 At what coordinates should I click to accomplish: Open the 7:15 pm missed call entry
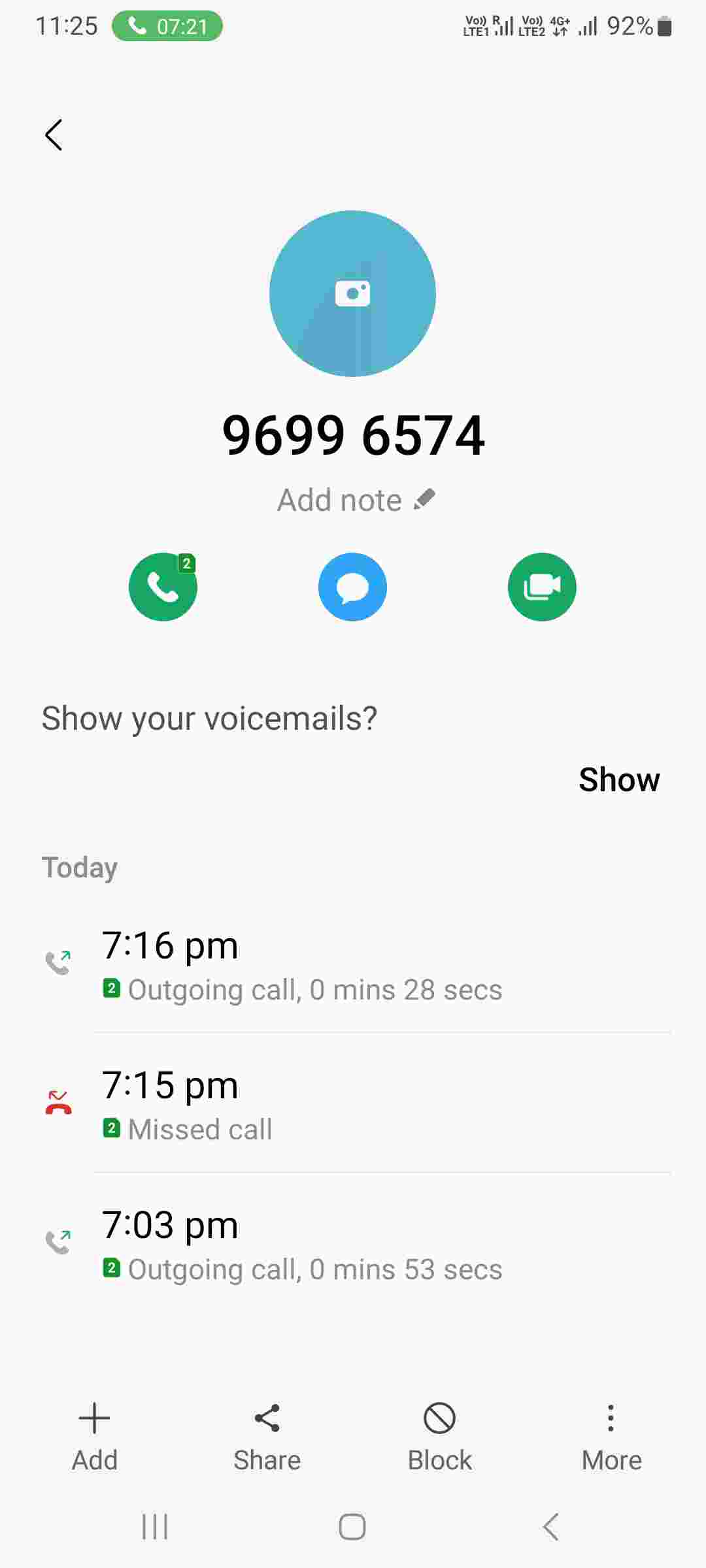pyautogui.click(x=353, y=1105)
